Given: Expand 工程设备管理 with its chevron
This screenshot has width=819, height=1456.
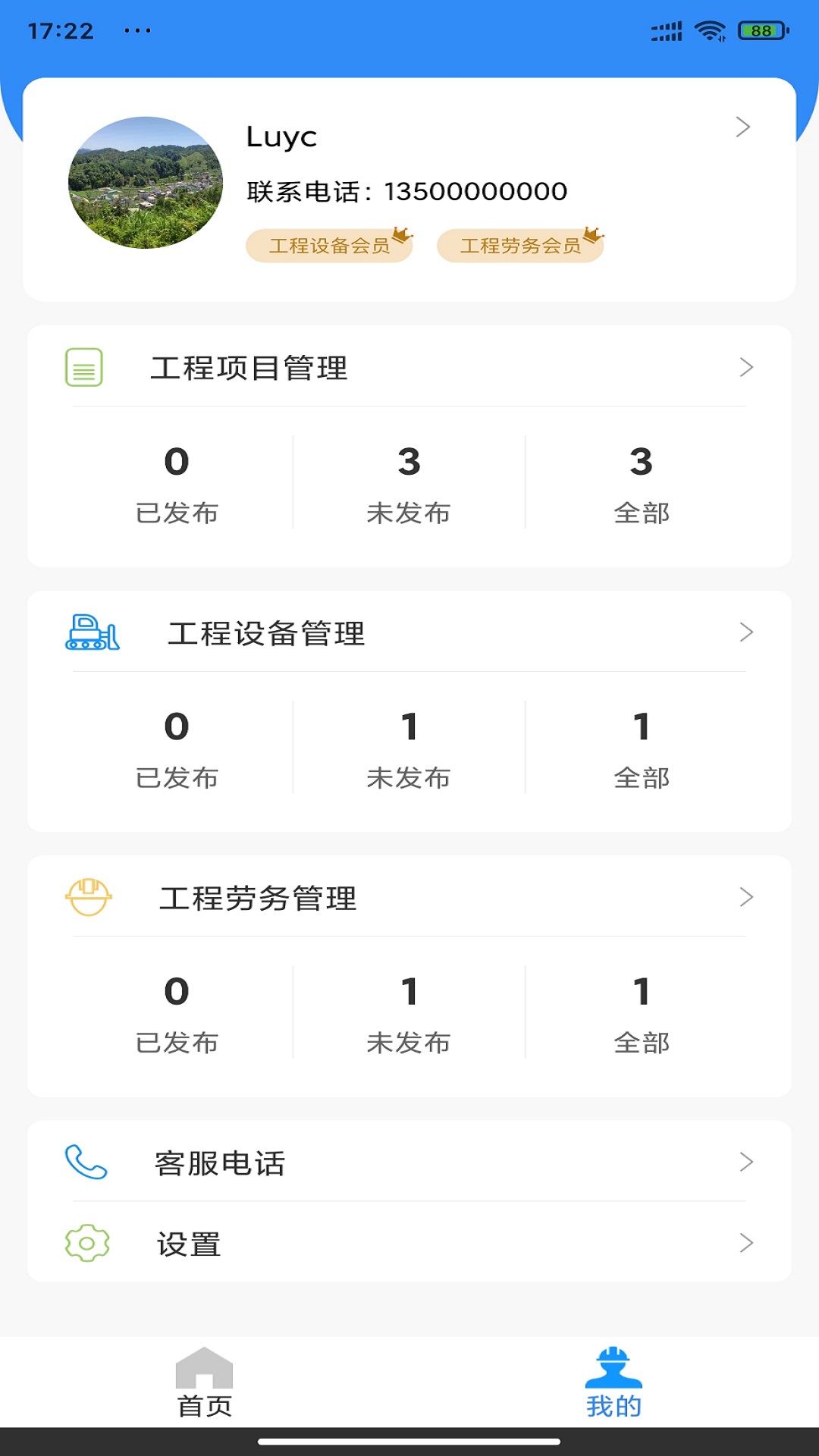Looking at the screenshot, I should [747, 632].
